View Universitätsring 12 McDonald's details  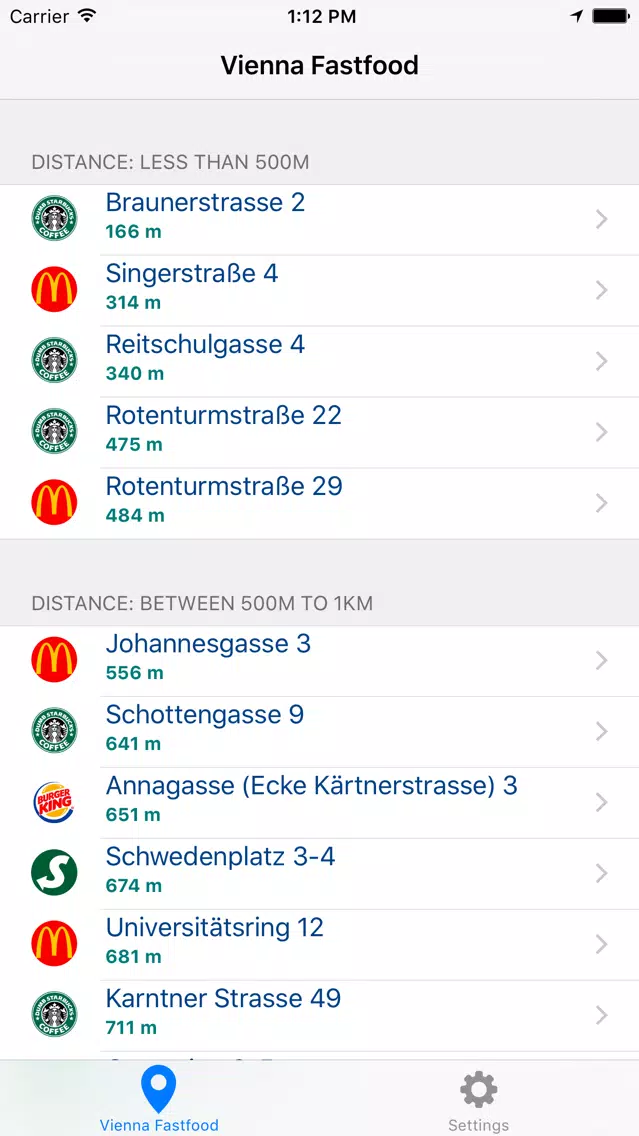[x=320, y=945]
